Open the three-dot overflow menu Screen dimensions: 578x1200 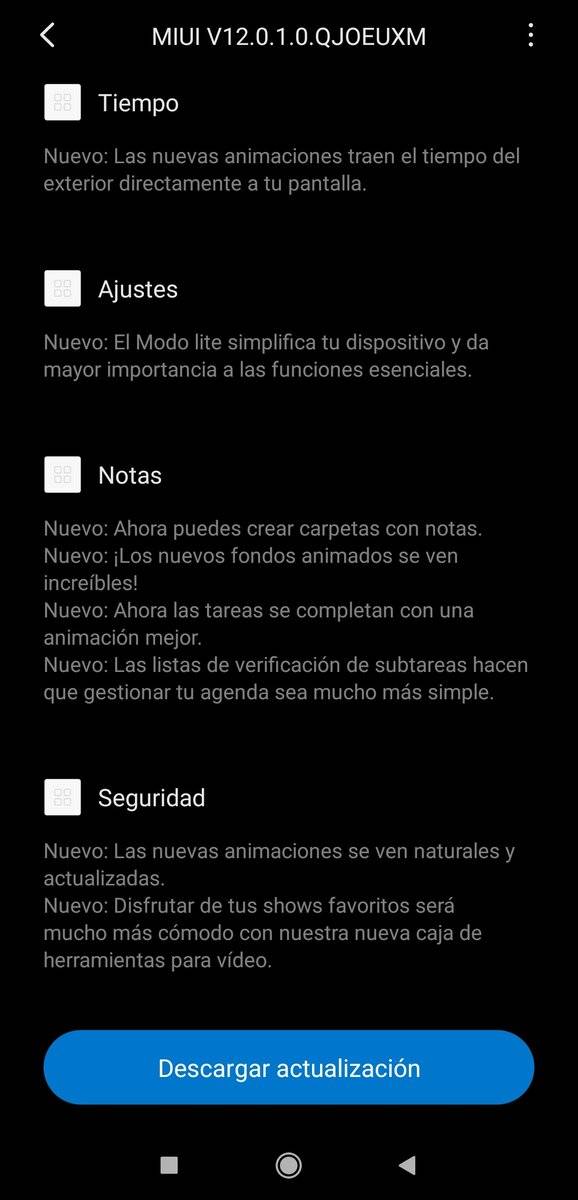tap(530, 35)
